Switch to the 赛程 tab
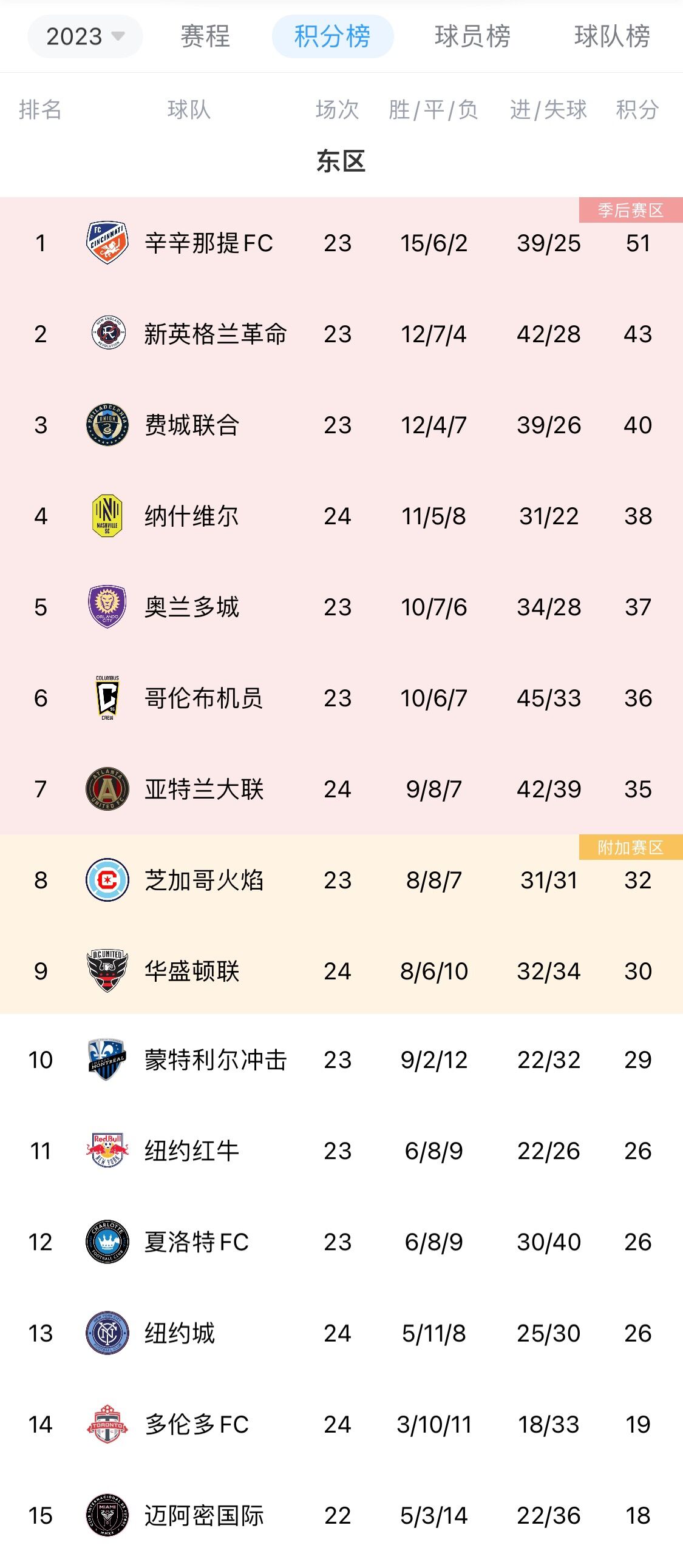The height and width of the screenshot is (1568, 683). 205,36
